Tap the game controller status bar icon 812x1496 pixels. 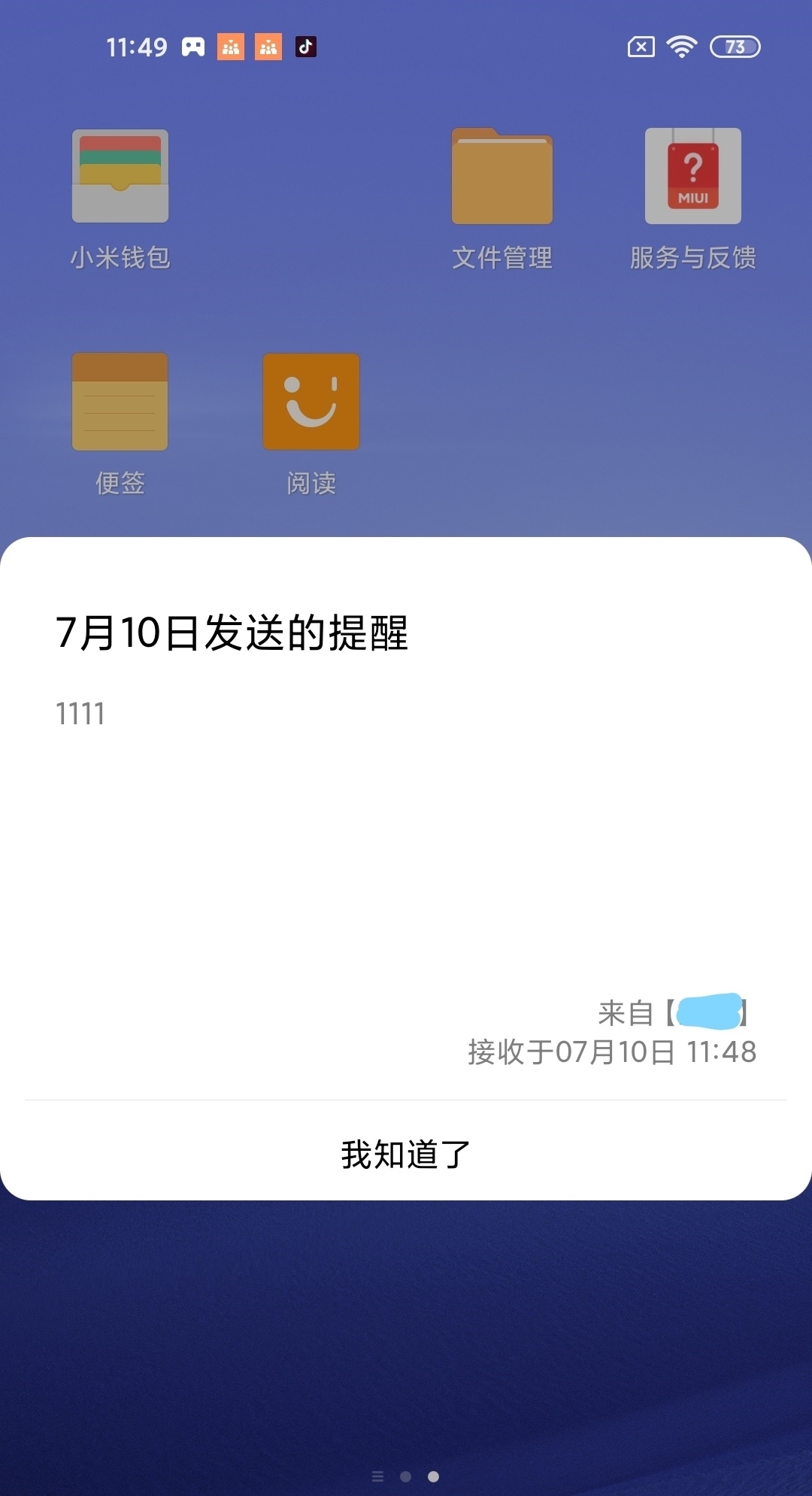(x=192, y=47)
